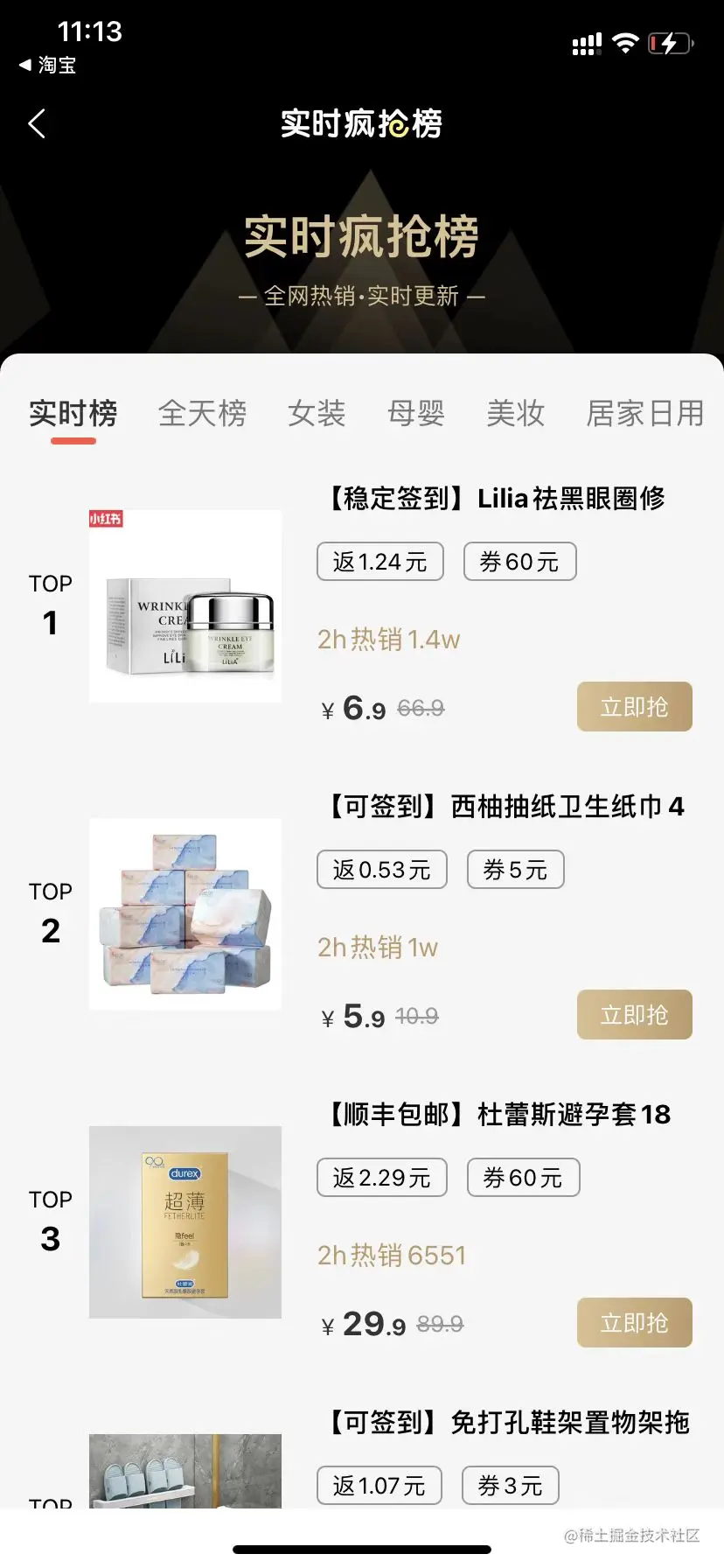Open the 西柚抽纸卫生纸巾 product title
Screen dimensions: 724x1568
[x=505, y=807]
